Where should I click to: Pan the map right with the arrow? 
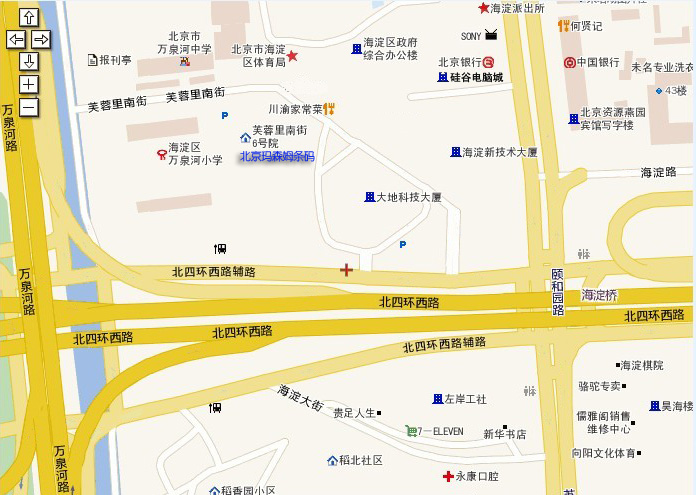tap(41, 39)
